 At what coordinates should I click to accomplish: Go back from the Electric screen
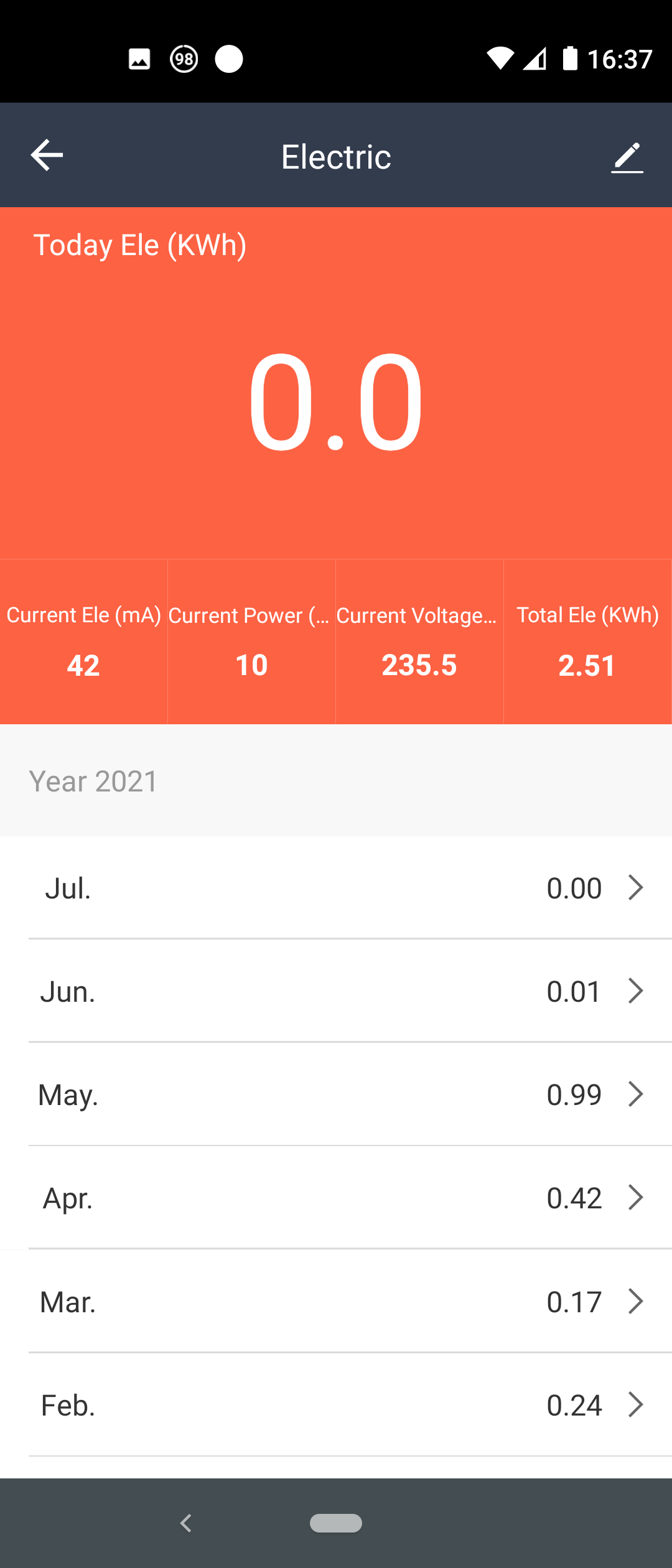(47, 155)
